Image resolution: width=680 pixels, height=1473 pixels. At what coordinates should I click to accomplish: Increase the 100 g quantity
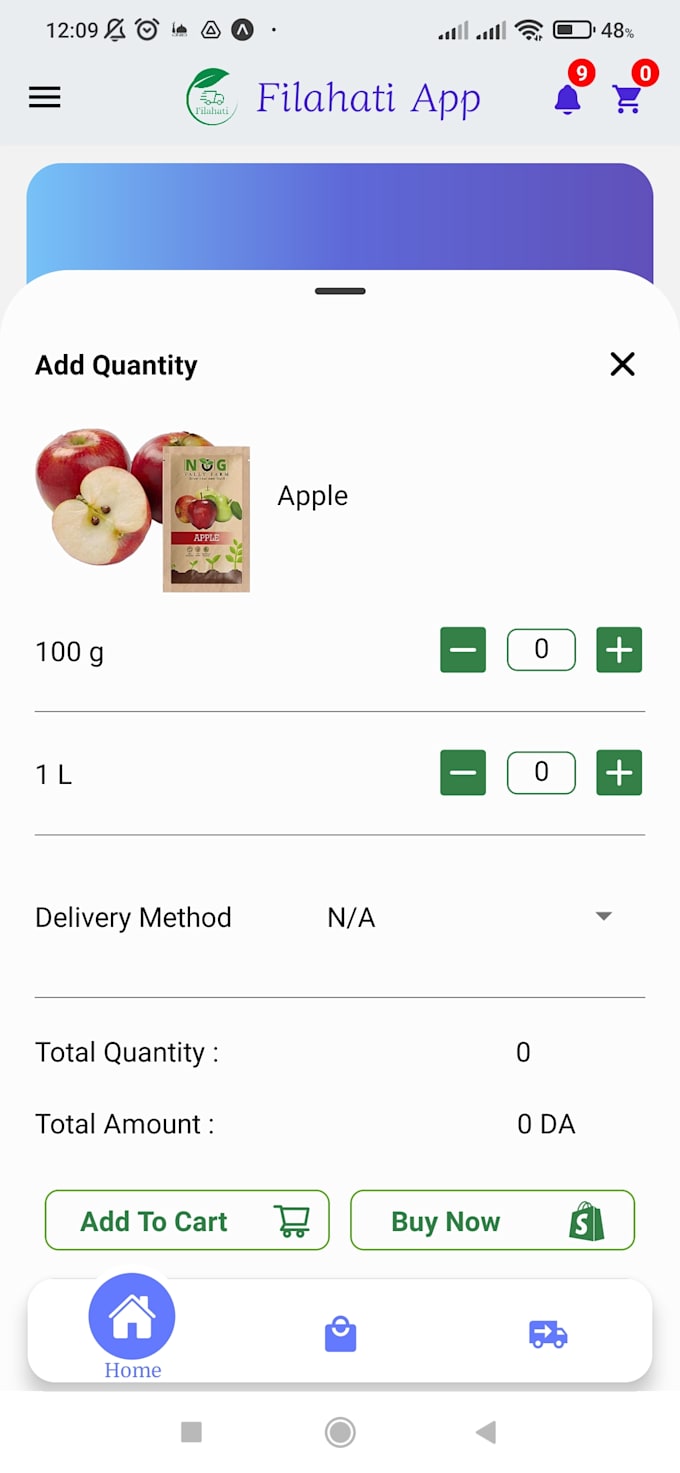coord(619,650)
